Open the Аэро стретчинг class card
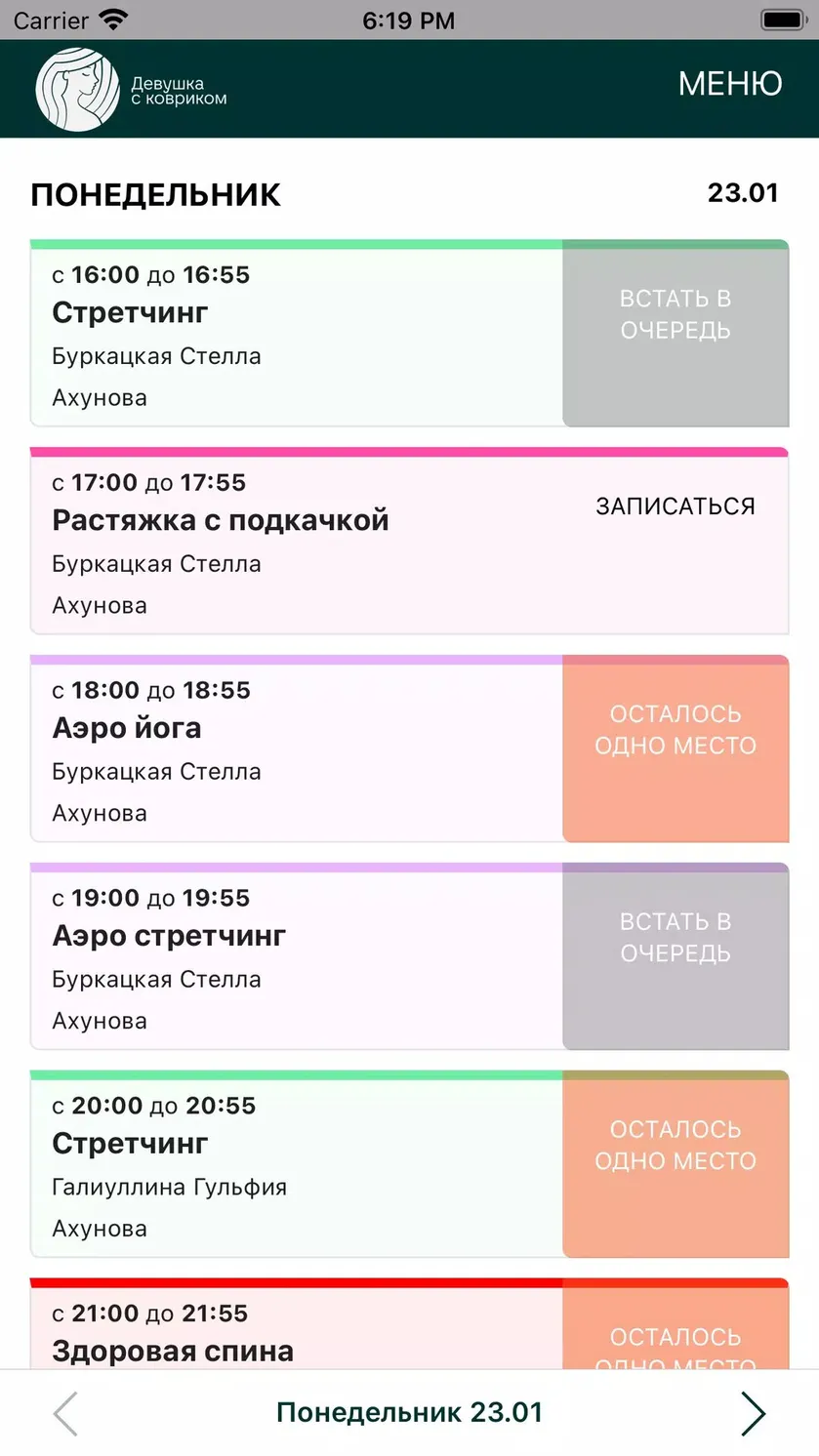This screenshot has width=819, height=1456. pyautogui.click(x=297, y=956)
